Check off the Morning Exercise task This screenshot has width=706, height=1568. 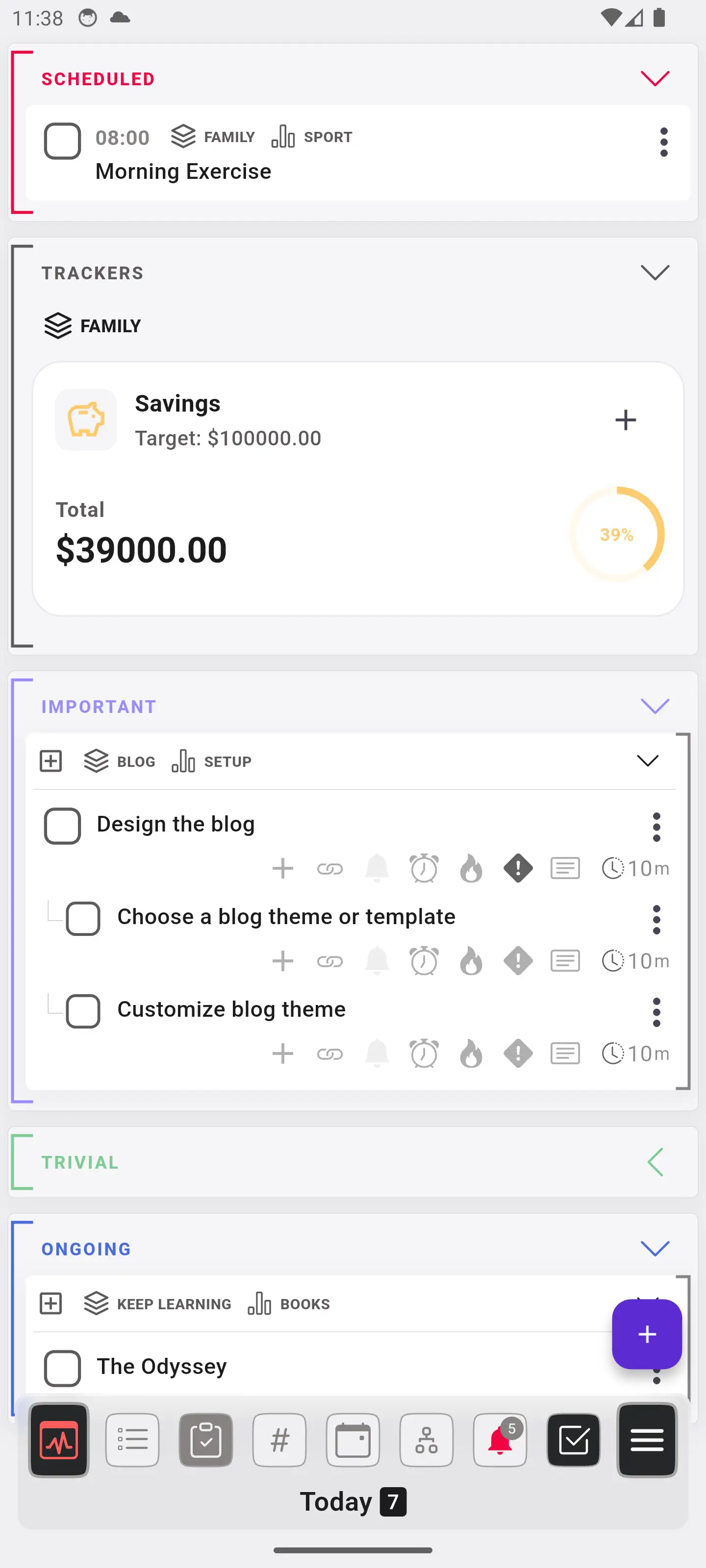pos(62,141)
